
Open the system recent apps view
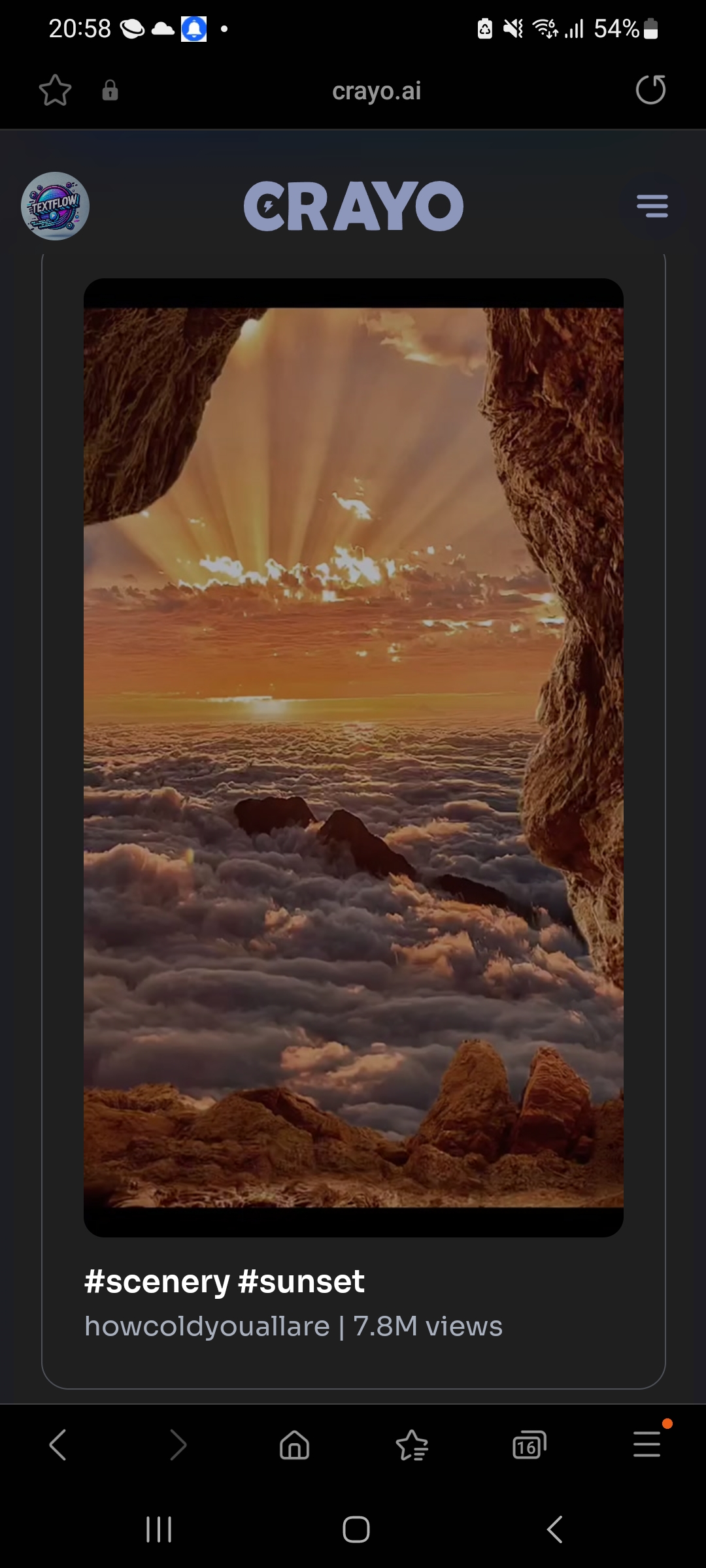(x=159, y=1529)
